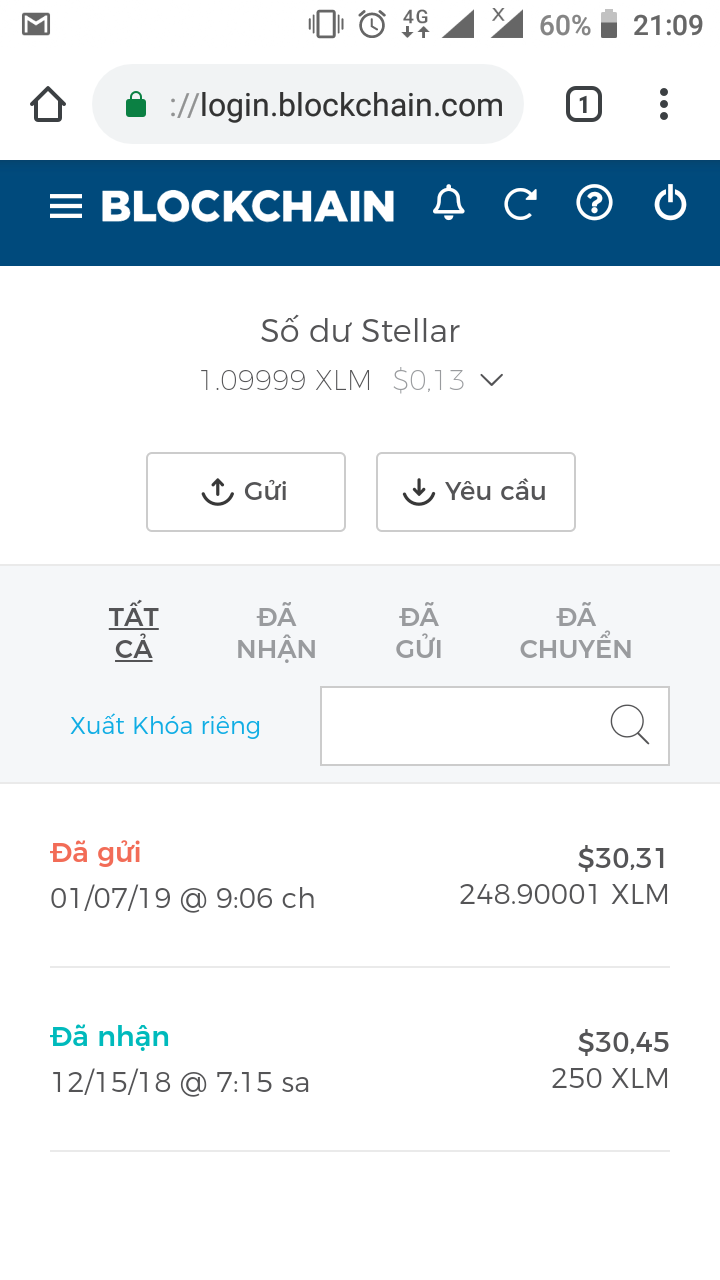Tap the Yêu cầu request button

point(476,492)
